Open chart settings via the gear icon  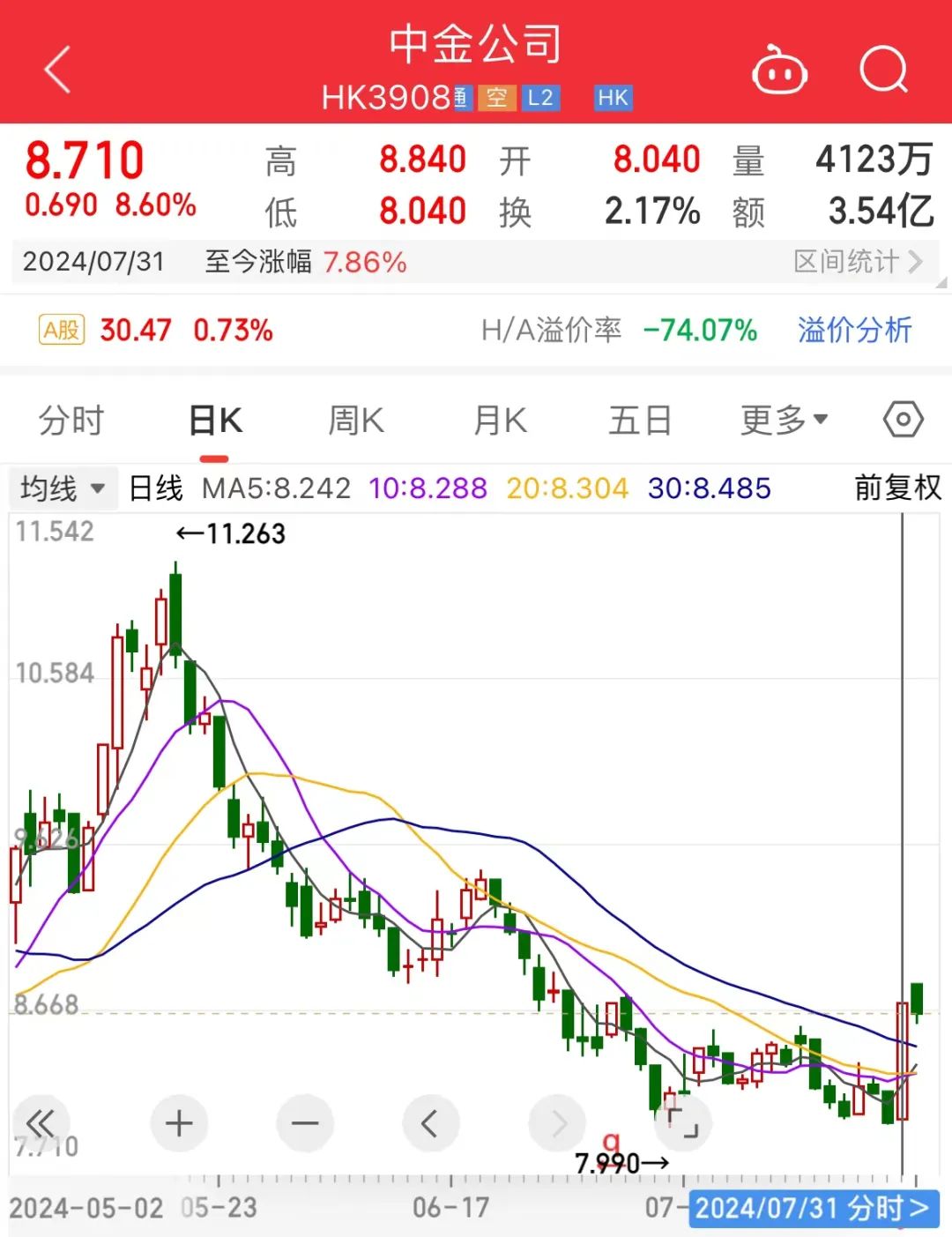pyautogui.click(x=902, y=420)
